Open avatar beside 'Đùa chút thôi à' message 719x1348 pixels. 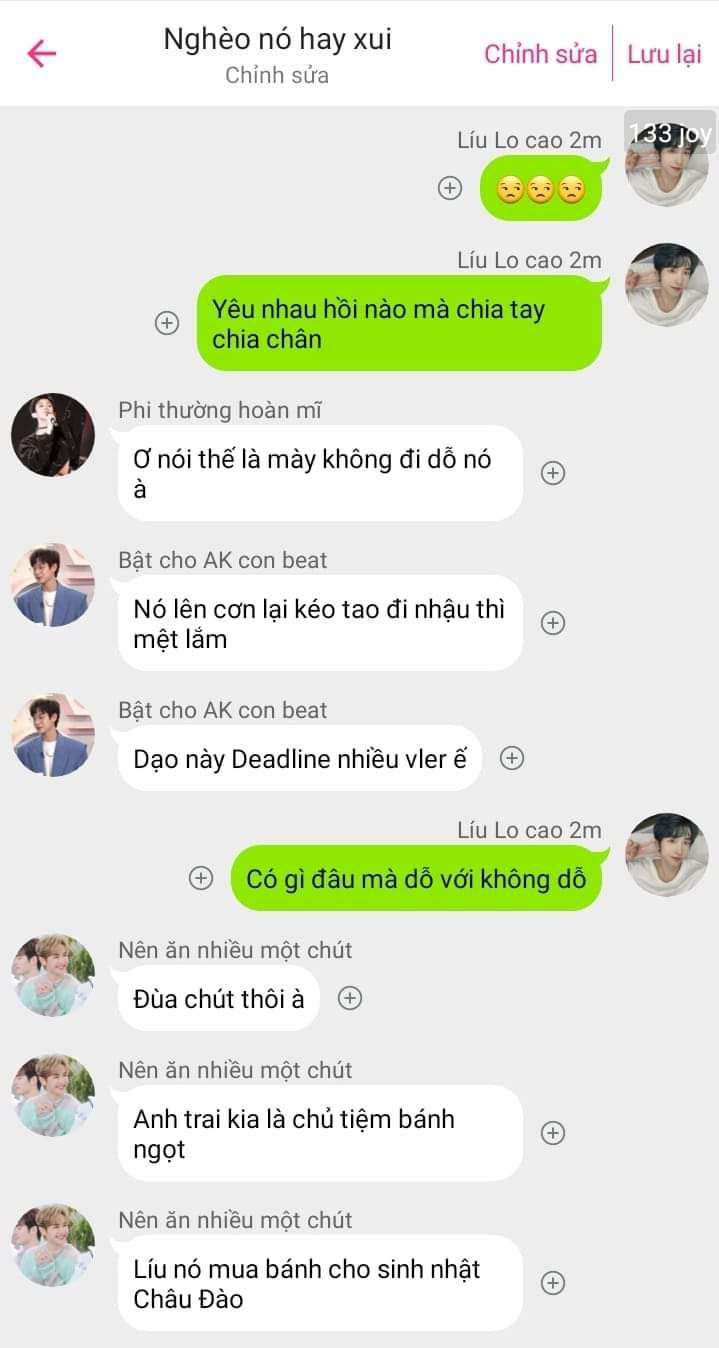53,975
